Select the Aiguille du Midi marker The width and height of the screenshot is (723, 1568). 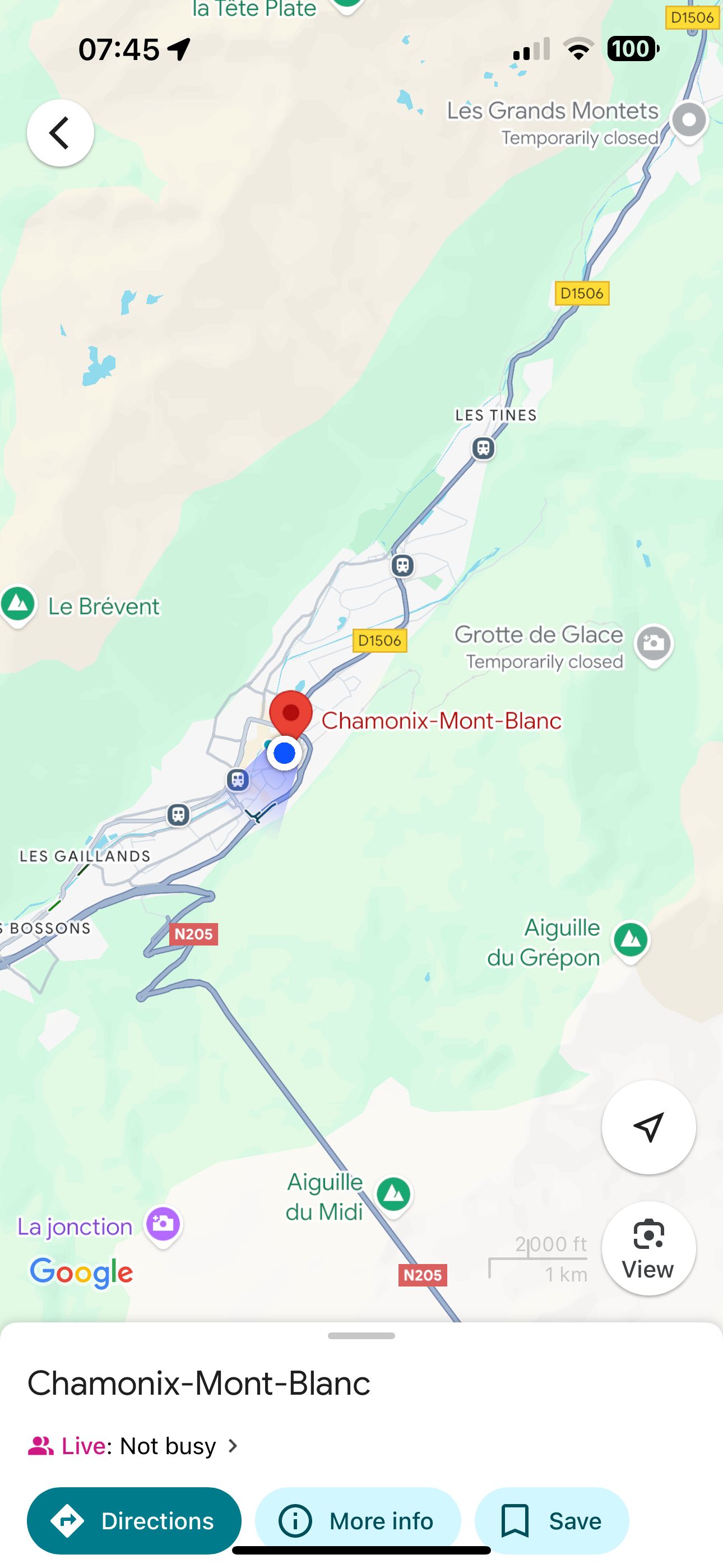coord(394,1195)
